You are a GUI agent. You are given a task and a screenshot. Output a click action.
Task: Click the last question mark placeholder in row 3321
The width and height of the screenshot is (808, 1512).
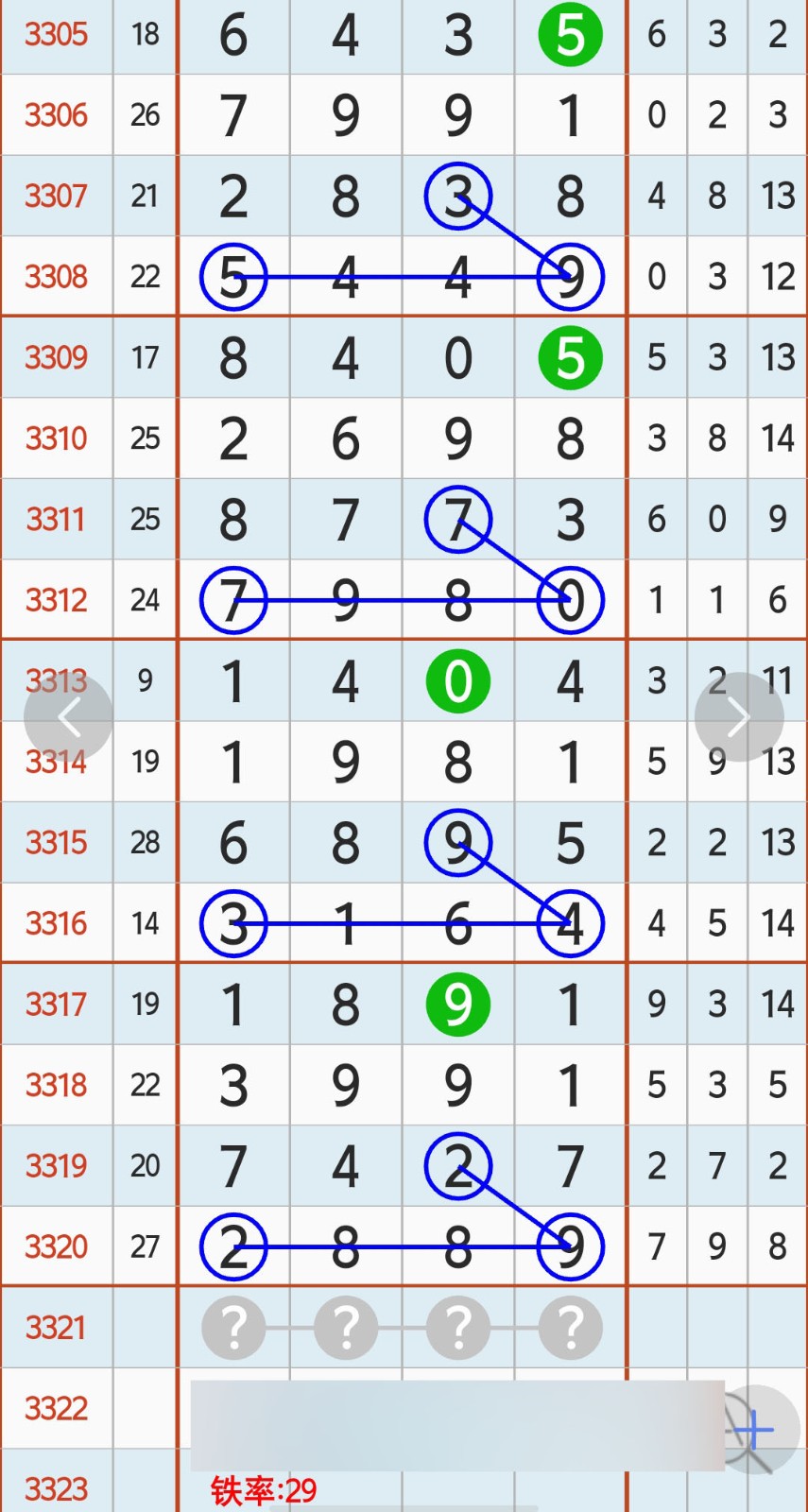[570, 1328]
